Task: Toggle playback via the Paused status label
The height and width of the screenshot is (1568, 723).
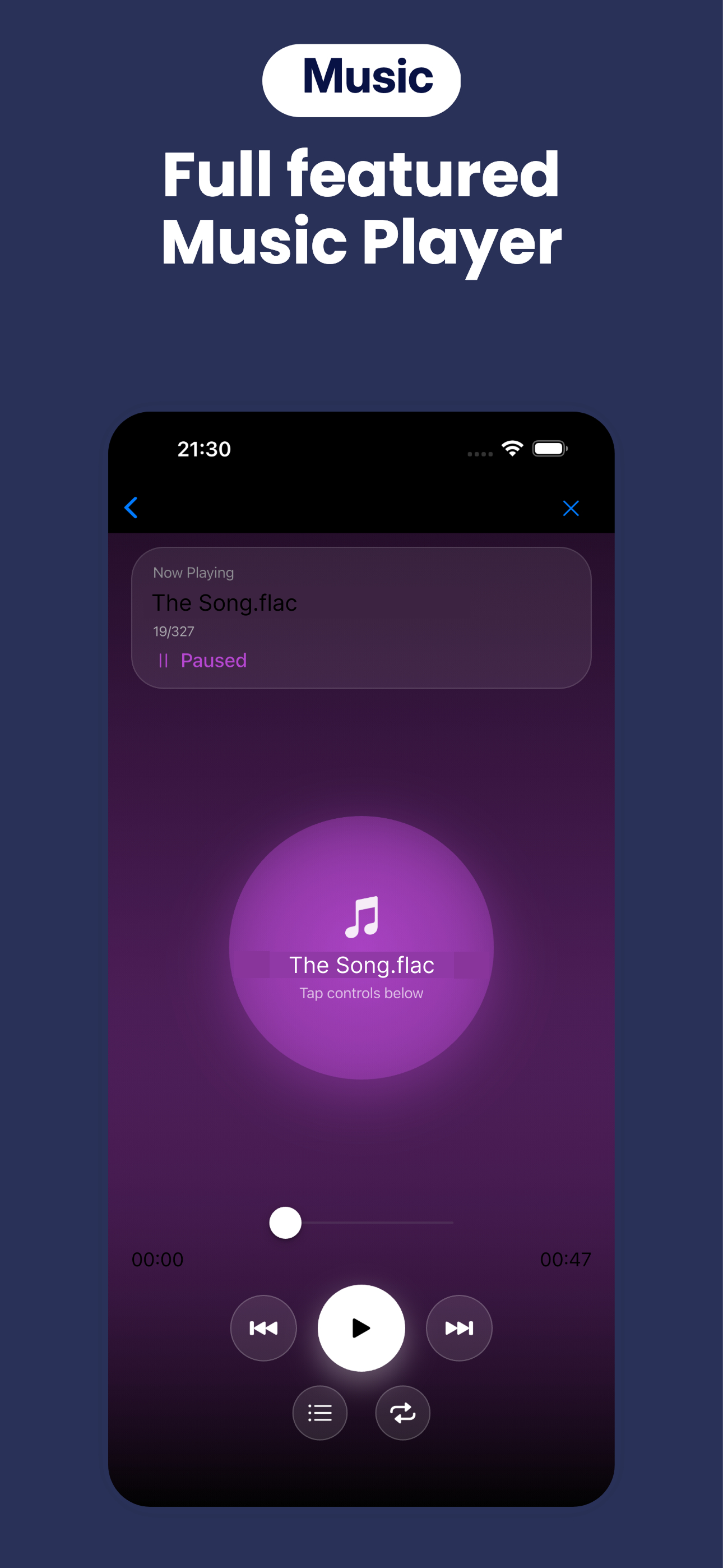Action: click(x=214, y=661)
